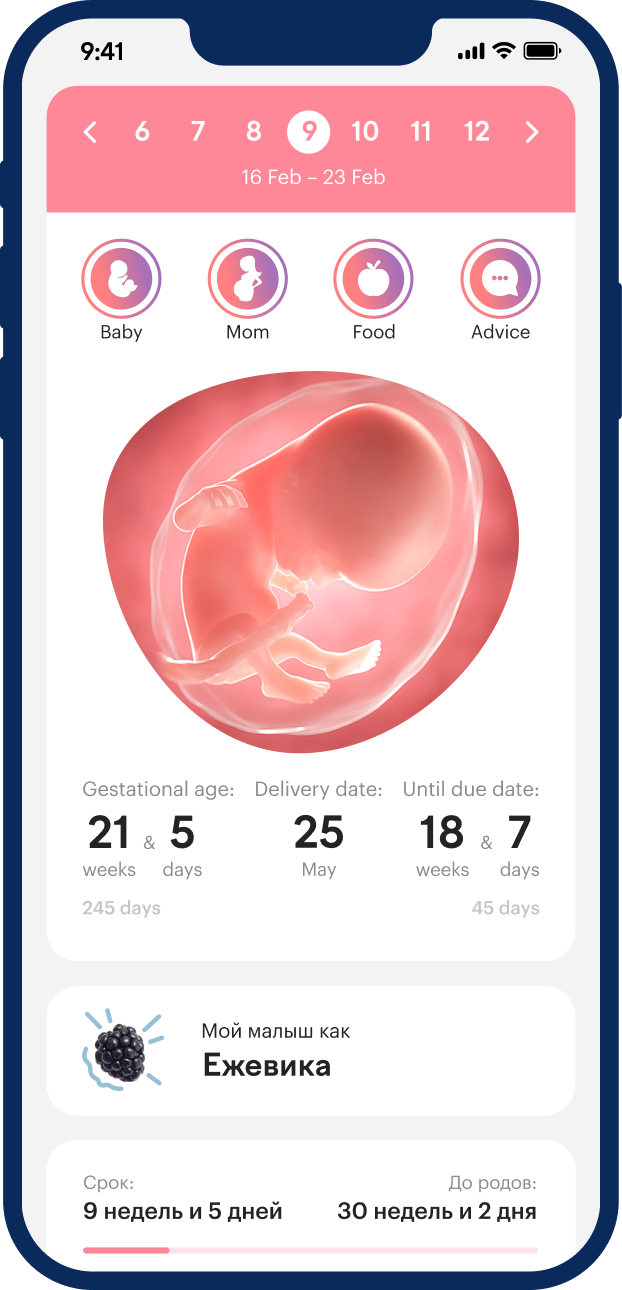Open the Ежевика baby size card
The image size is (622, 1290).
(311, 1050)
